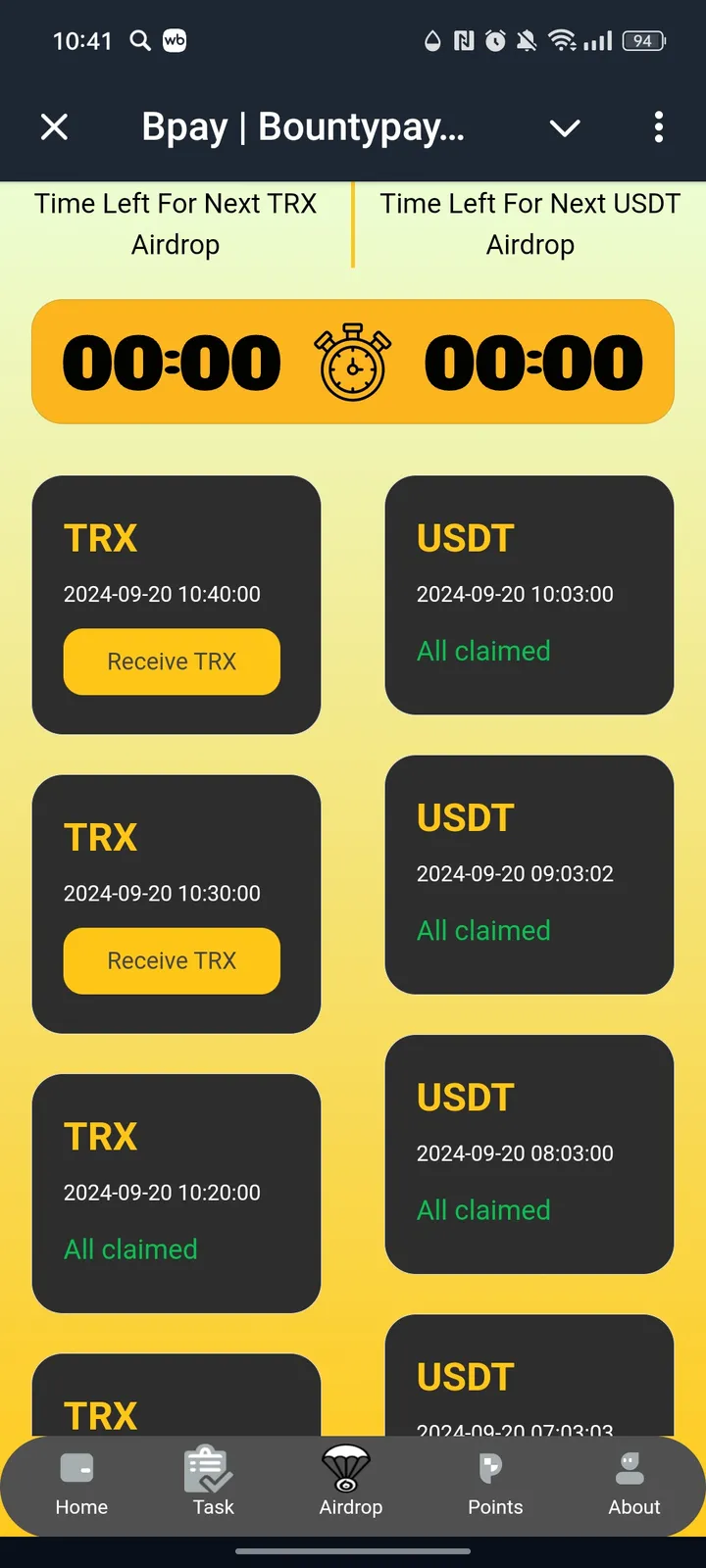Tap Receive TRX for the 10:40 airdrop
Screen dimensions: 706x1568
172,661
